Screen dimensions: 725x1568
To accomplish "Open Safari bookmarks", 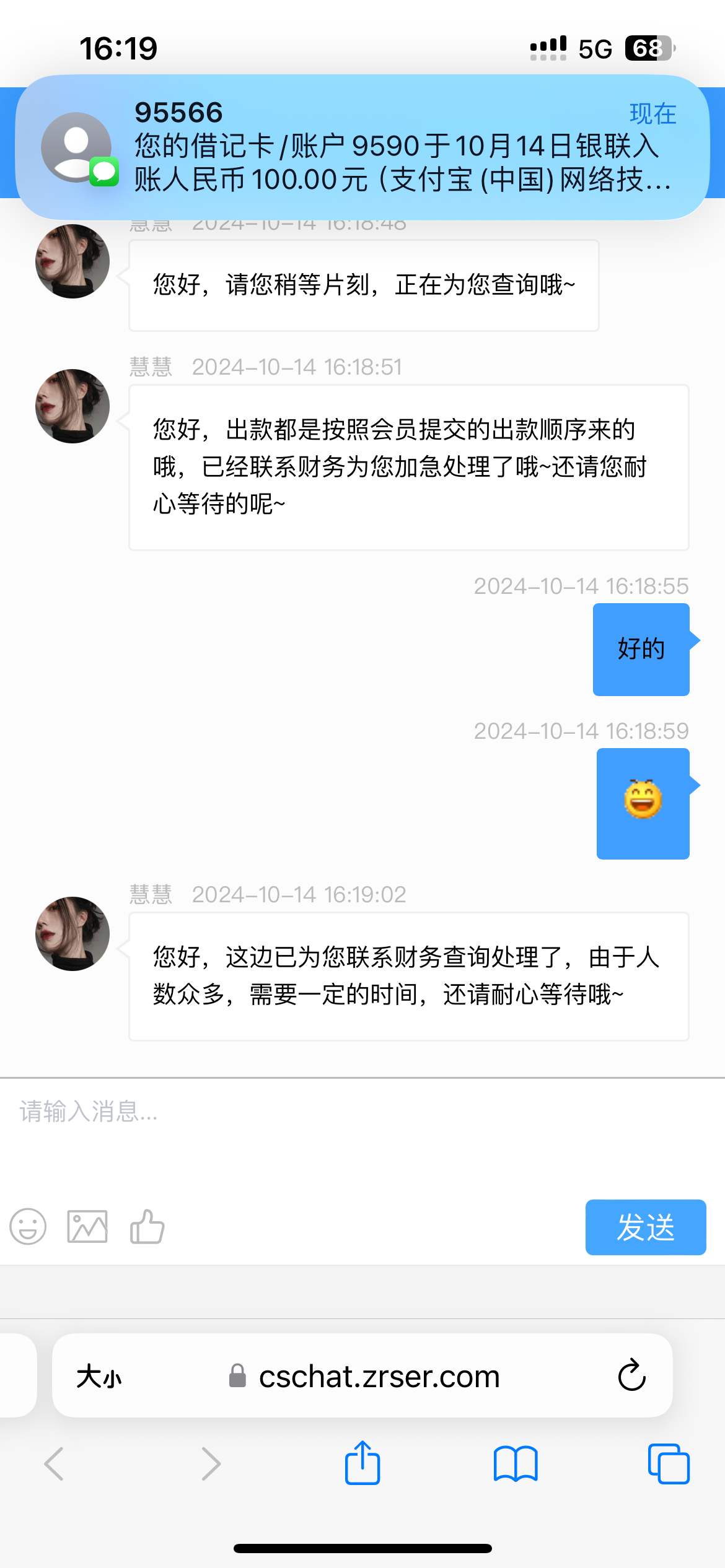I will point(516,1464).
